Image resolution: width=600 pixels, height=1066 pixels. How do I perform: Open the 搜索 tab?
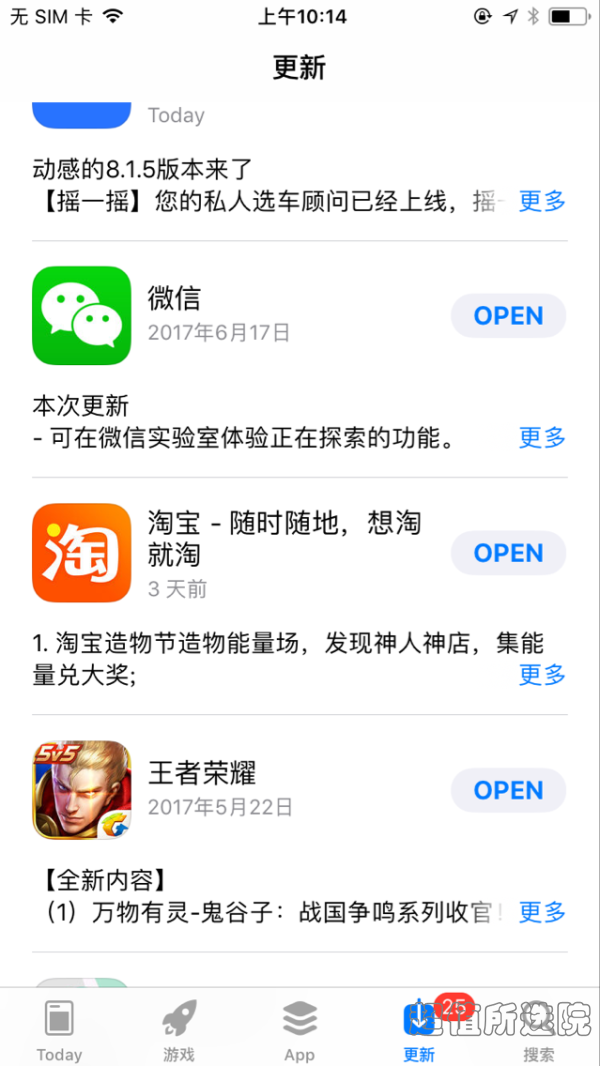coord(539,1029)
